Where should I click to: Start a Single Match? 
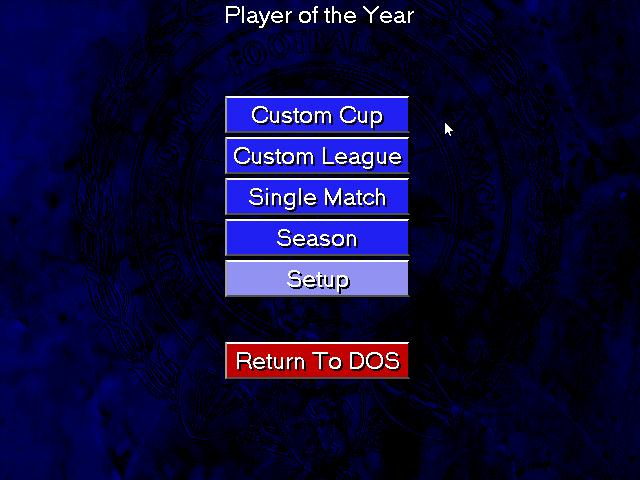(x=317, y=197)
